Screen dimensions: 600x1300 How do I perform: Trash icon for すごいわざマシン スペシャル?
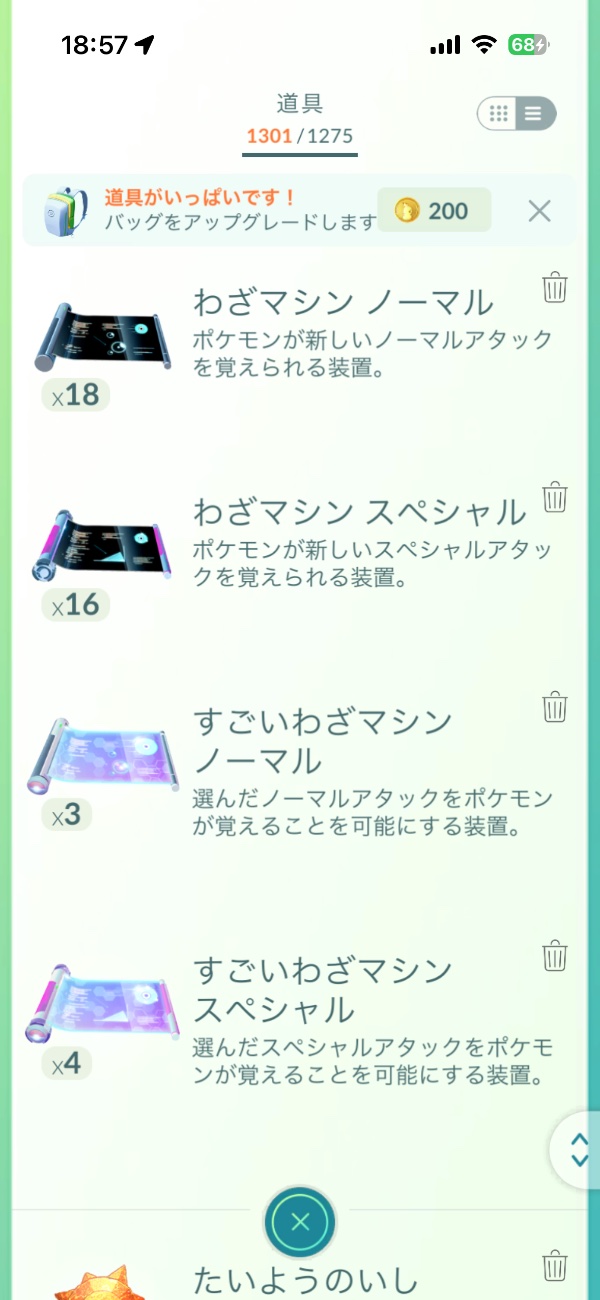(x=555, y=957)
